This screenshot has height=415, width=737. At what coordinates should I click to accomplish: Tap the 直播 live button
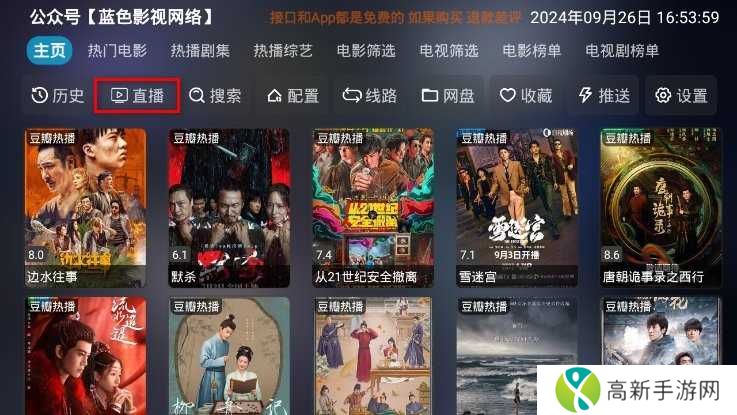point(138,96)
